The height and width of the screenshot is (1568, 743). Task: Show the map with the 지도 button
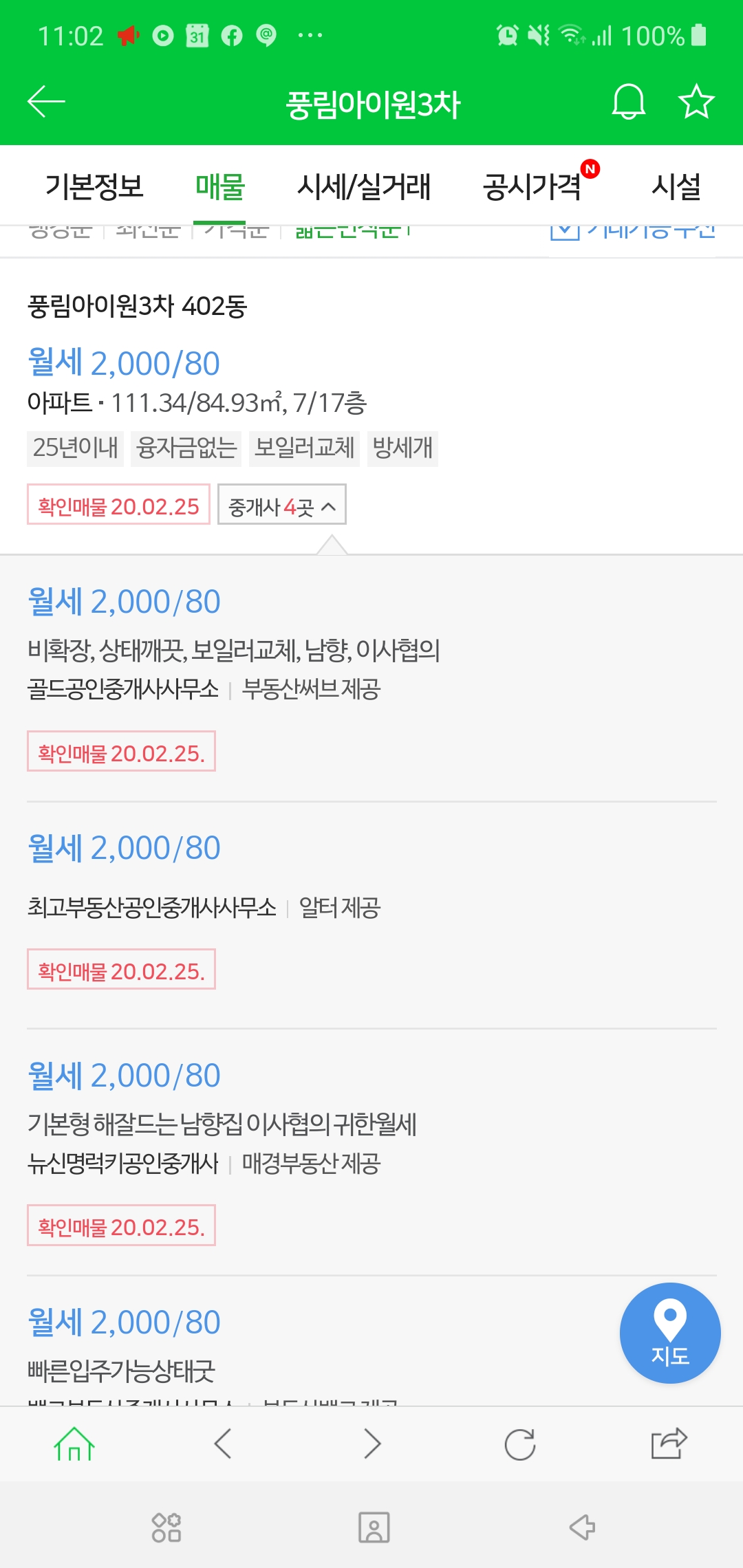(x=670, y=1333)
